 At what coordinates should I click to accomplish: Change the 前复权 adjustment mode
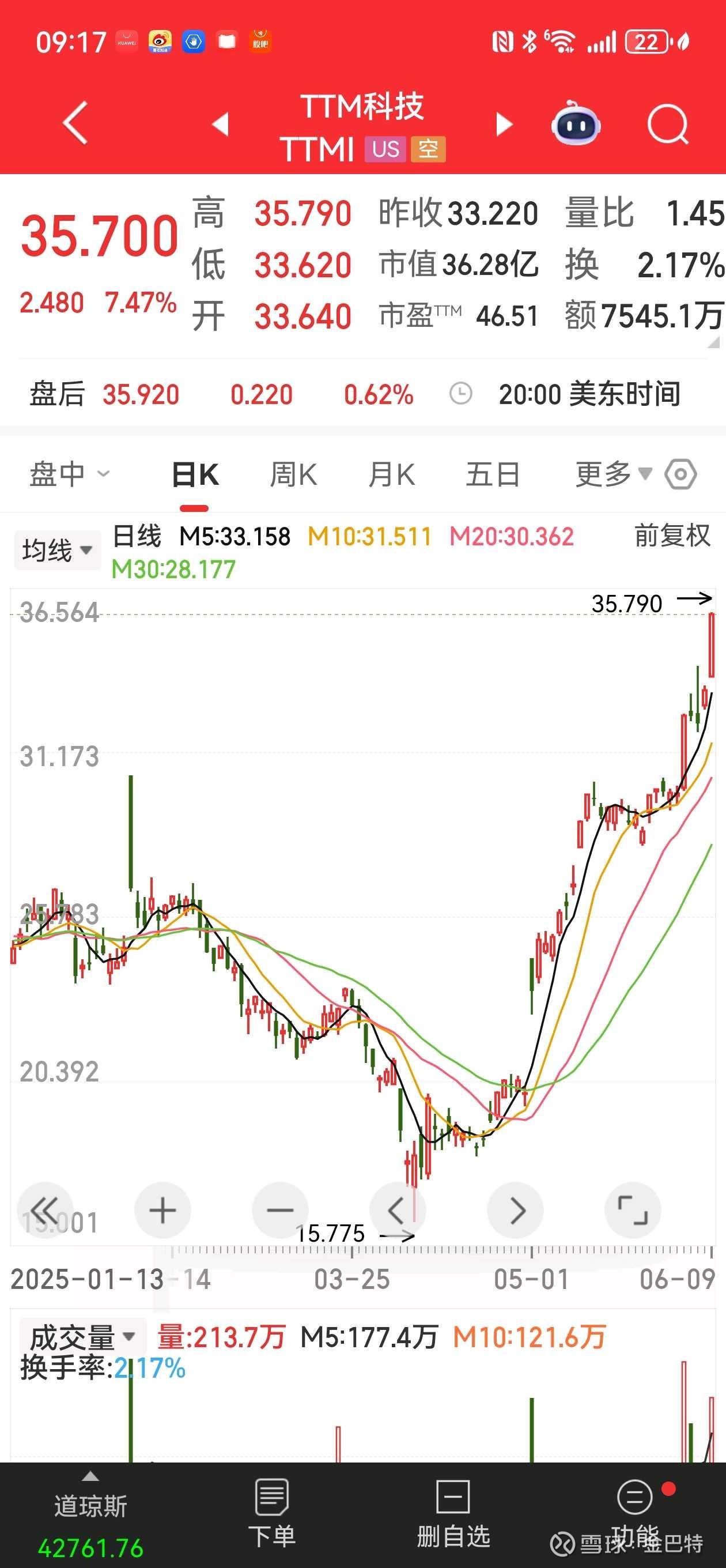[672, 536]
